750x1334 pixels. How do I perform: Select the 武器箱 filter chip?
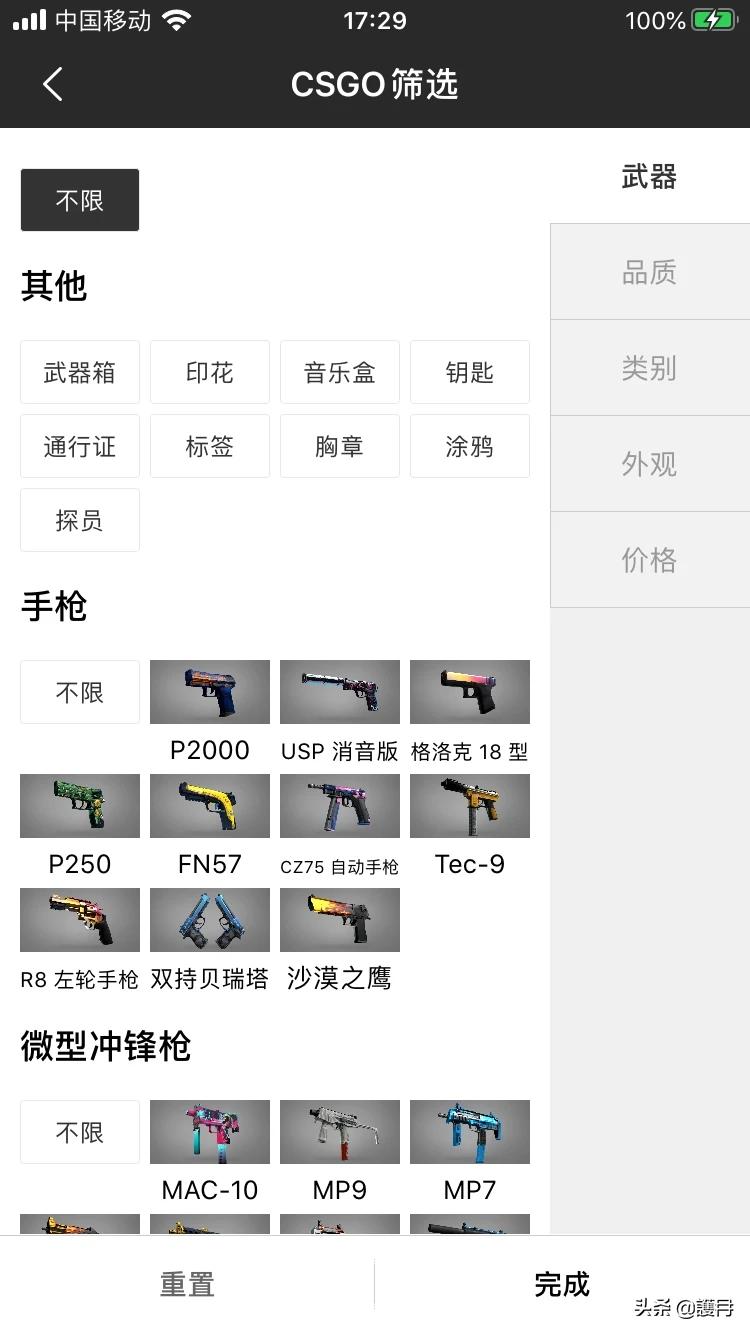80,373
